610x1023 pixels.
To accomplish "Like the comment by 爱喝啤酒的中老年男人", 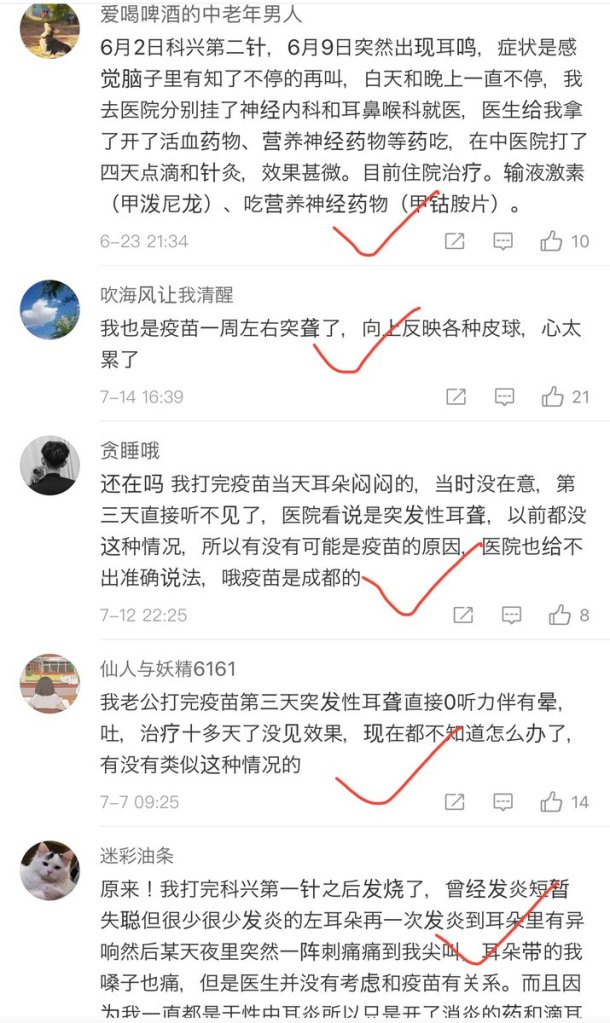I will pos(552,241).
